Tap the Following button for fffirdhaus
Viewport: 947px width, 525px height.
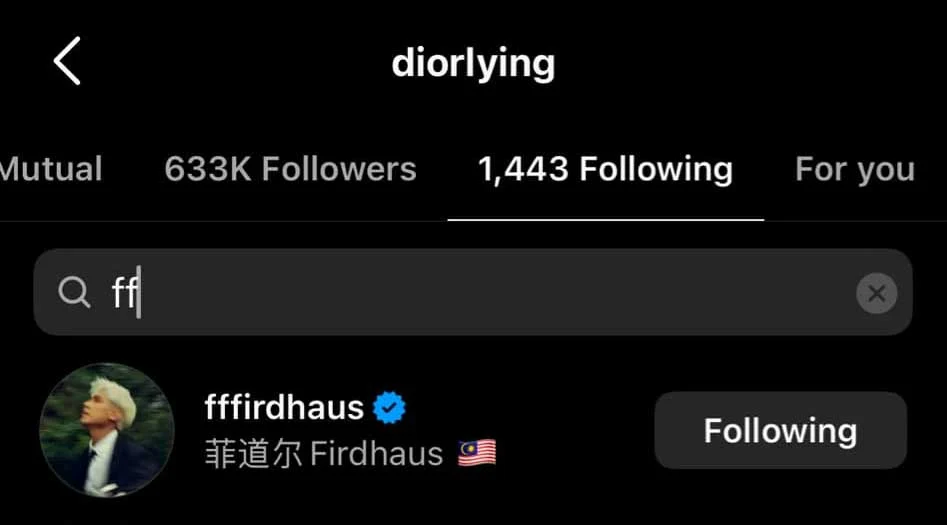point(780,431)
